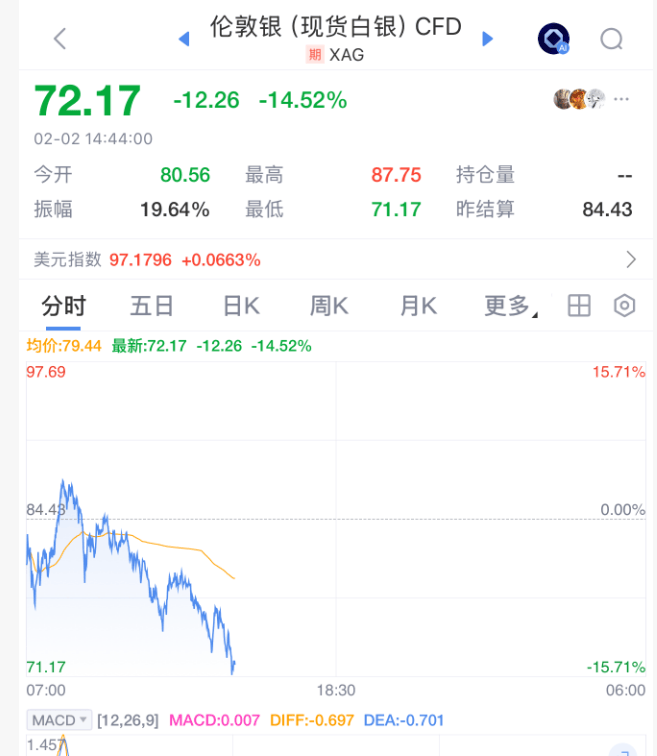Switch to the previous instrument with left arrow
Image resolution: width=657 pixels, height=756 pixels.
[x=183, y=39]
